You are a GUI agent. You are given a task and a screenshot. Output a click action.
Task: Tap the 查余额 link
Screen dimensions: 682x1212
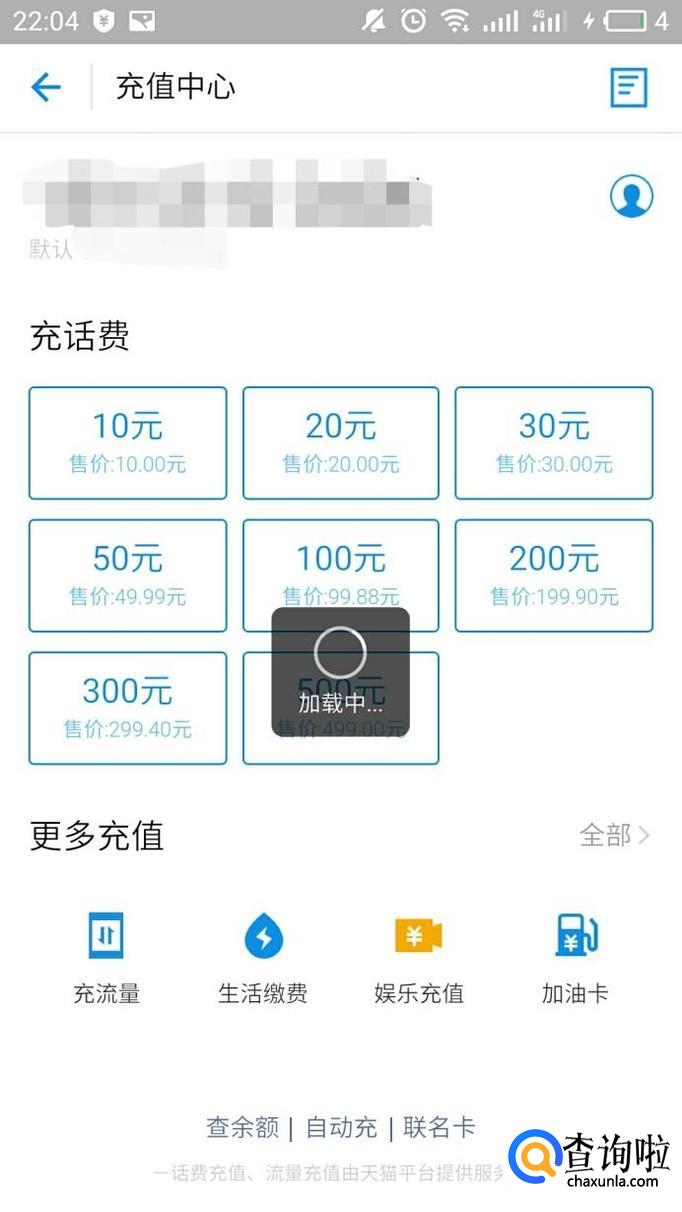pyautogui.click(x=242, y=1128)
